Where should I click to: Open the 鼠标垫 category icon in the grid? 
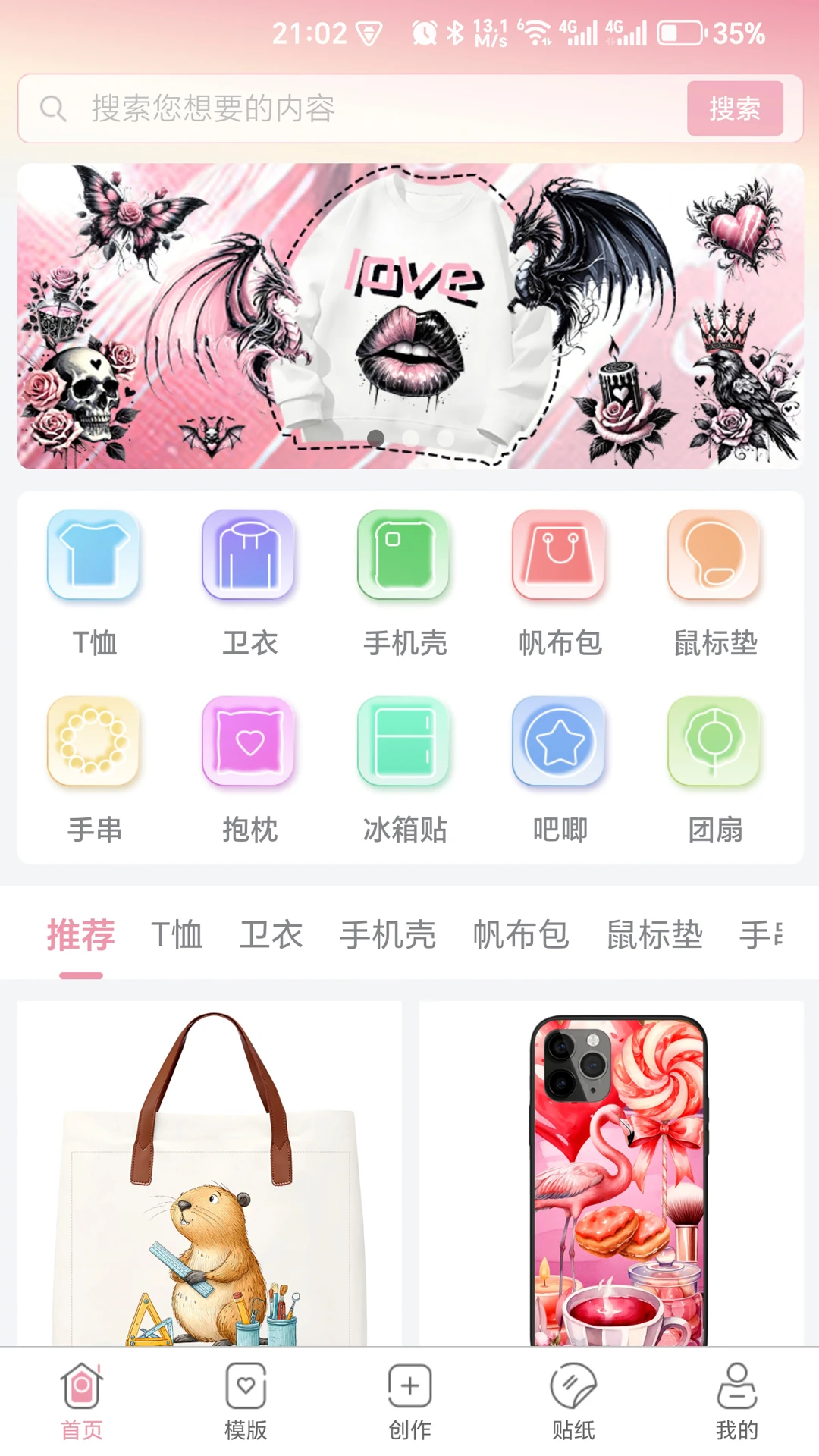(714, 555)
